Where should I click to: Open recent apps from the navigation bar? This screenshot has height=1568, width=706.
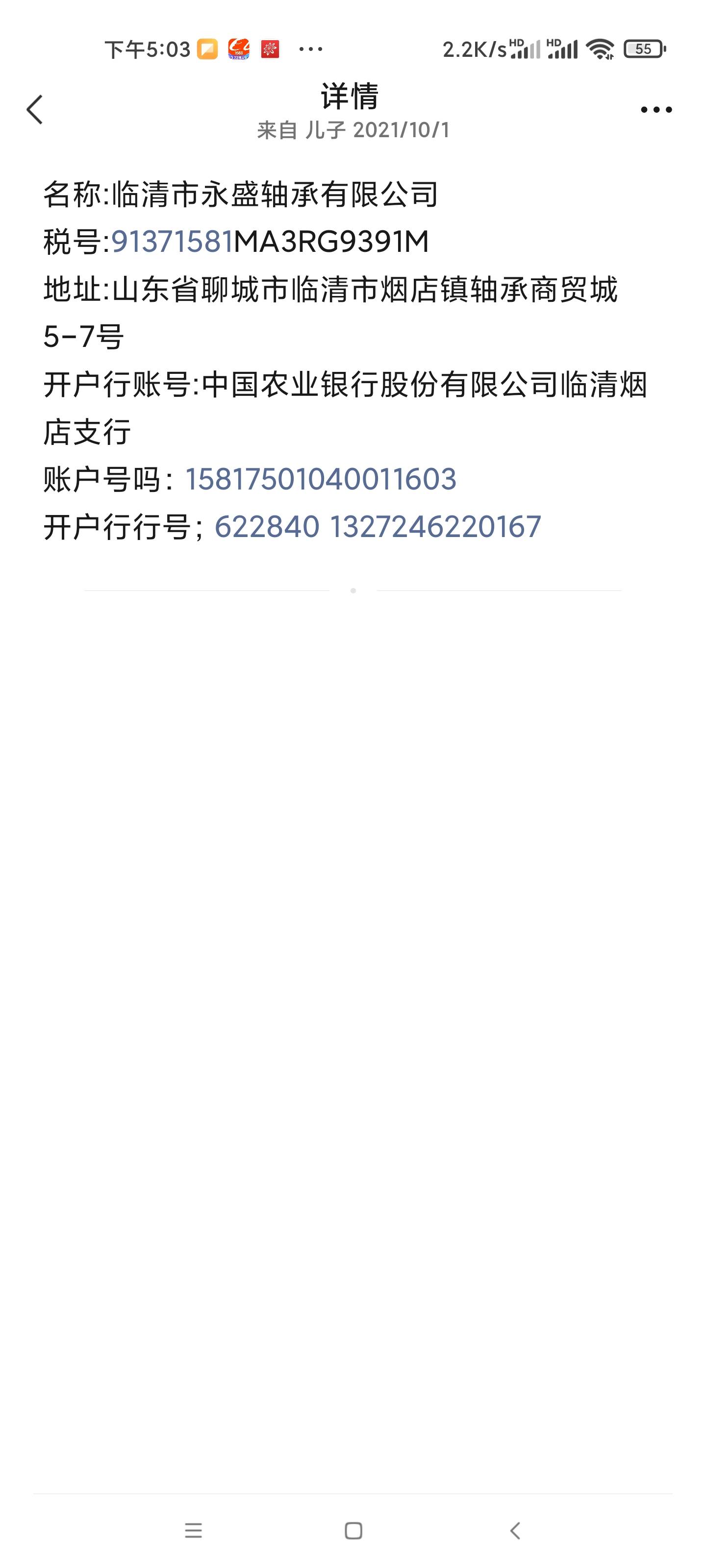[x=193, y=1530]
